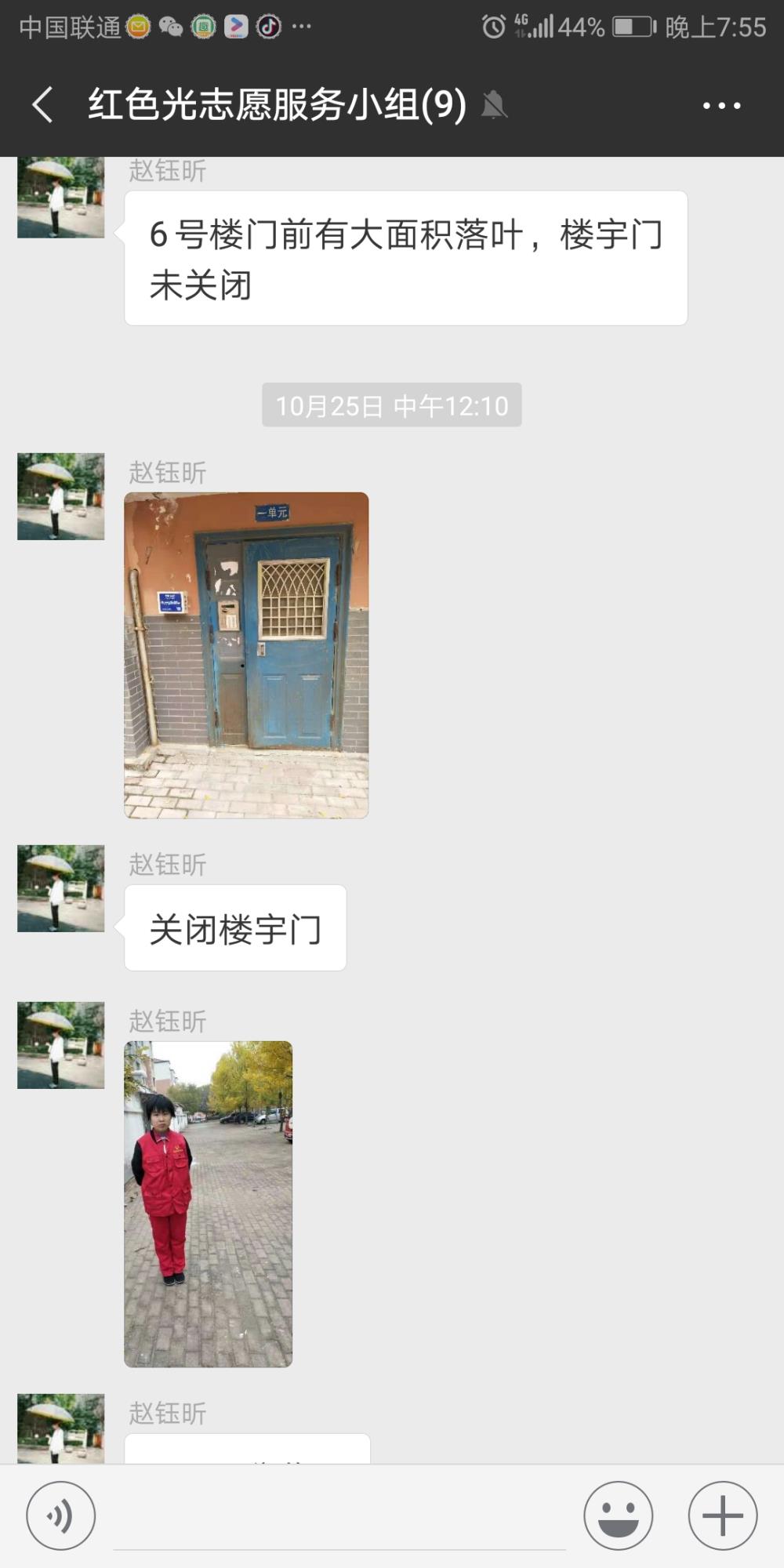Go back from the group chat

pyautogui.click(x=42, y=105)
